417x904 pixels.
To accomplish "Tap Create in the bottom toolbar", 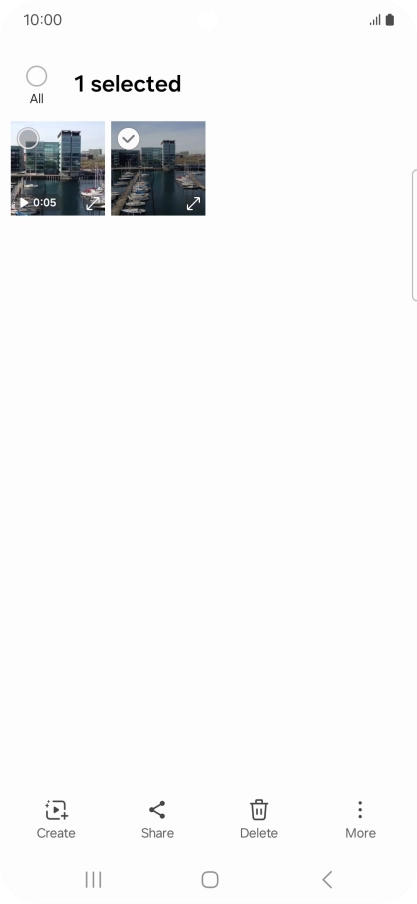I will (56, 819).
